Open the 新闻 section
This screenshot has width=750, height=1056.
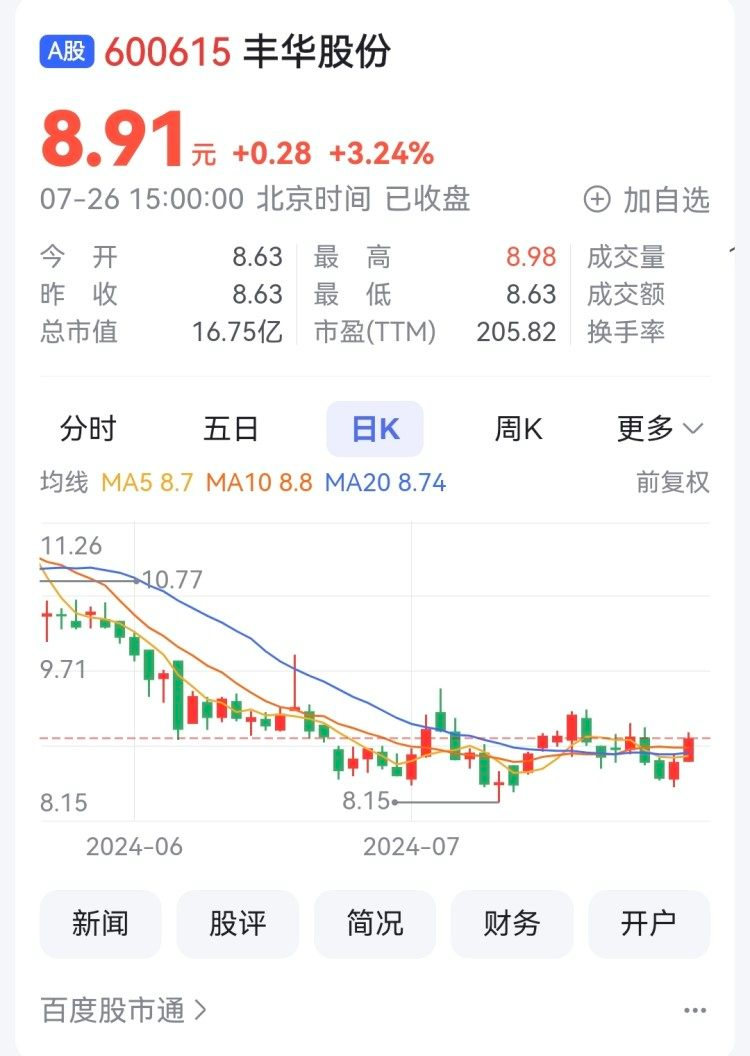click(100, 924)
